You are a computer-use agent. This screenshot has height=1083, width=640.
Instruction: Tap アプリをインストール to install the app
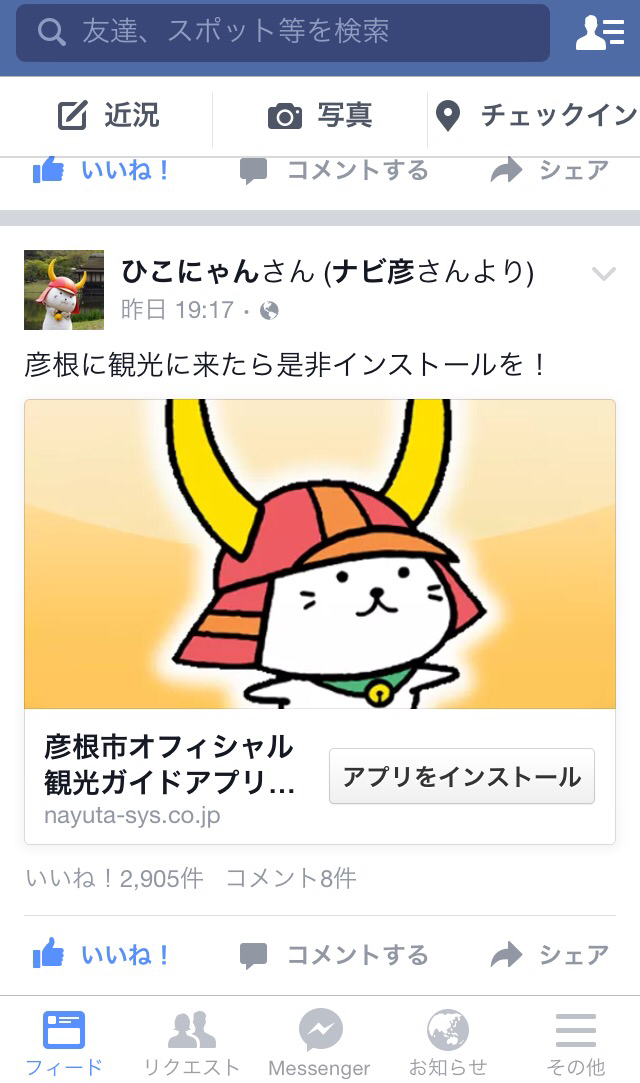(x=462, y=776)
